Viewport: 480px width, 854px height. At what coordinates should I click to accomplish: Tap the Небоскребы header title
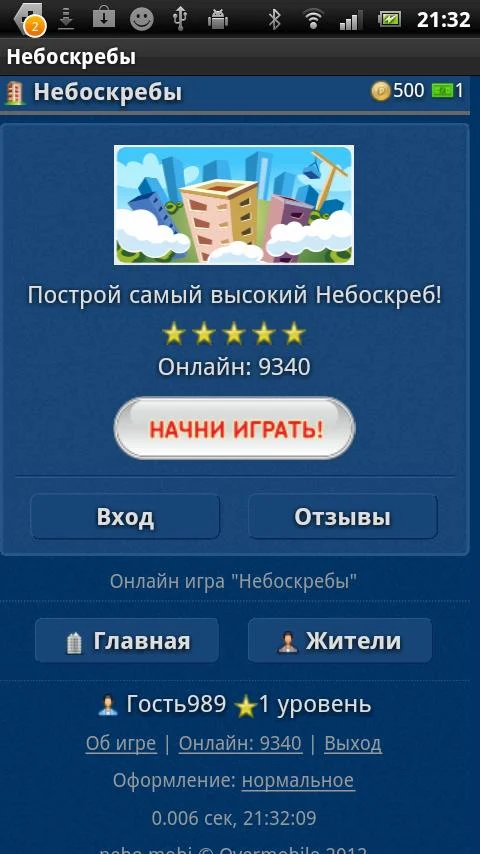click(x=108, y=92)
